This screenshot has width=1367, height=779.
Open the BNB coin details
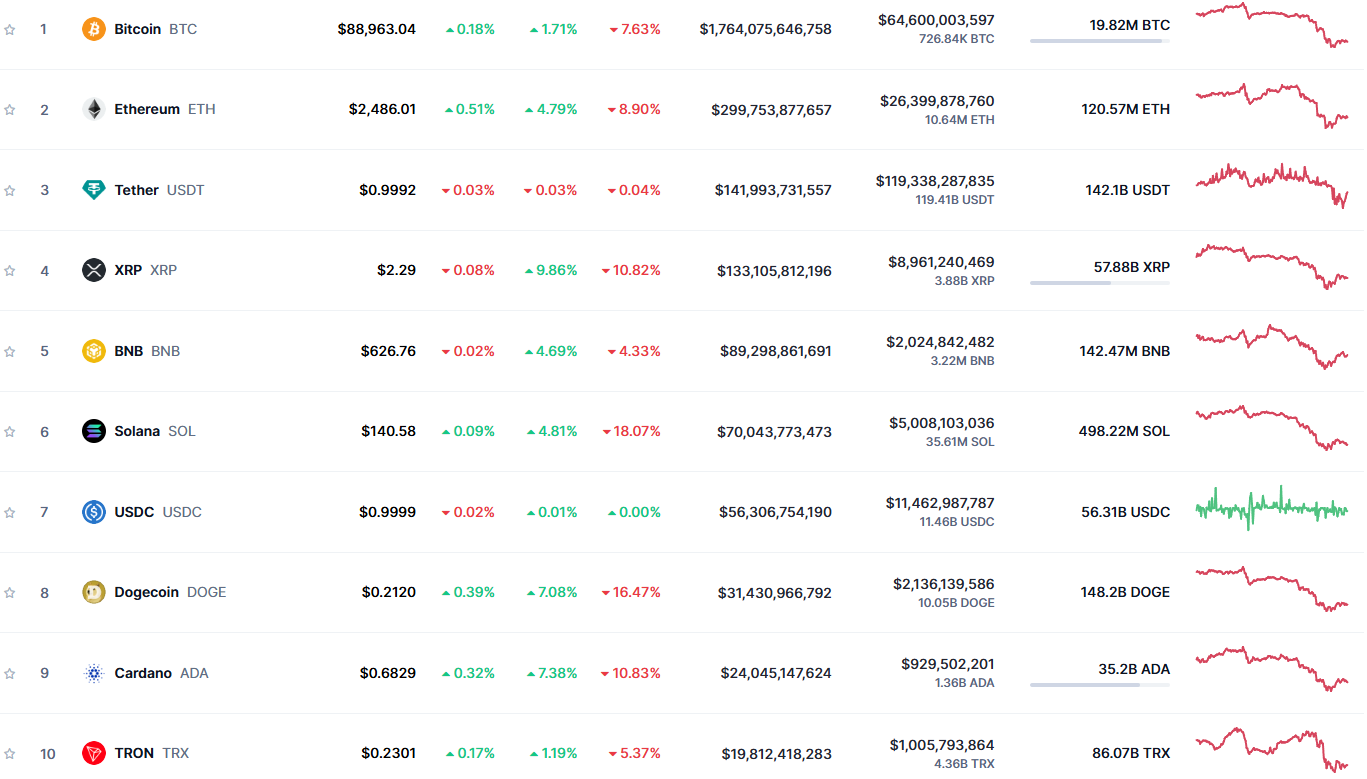coord(129,351)
